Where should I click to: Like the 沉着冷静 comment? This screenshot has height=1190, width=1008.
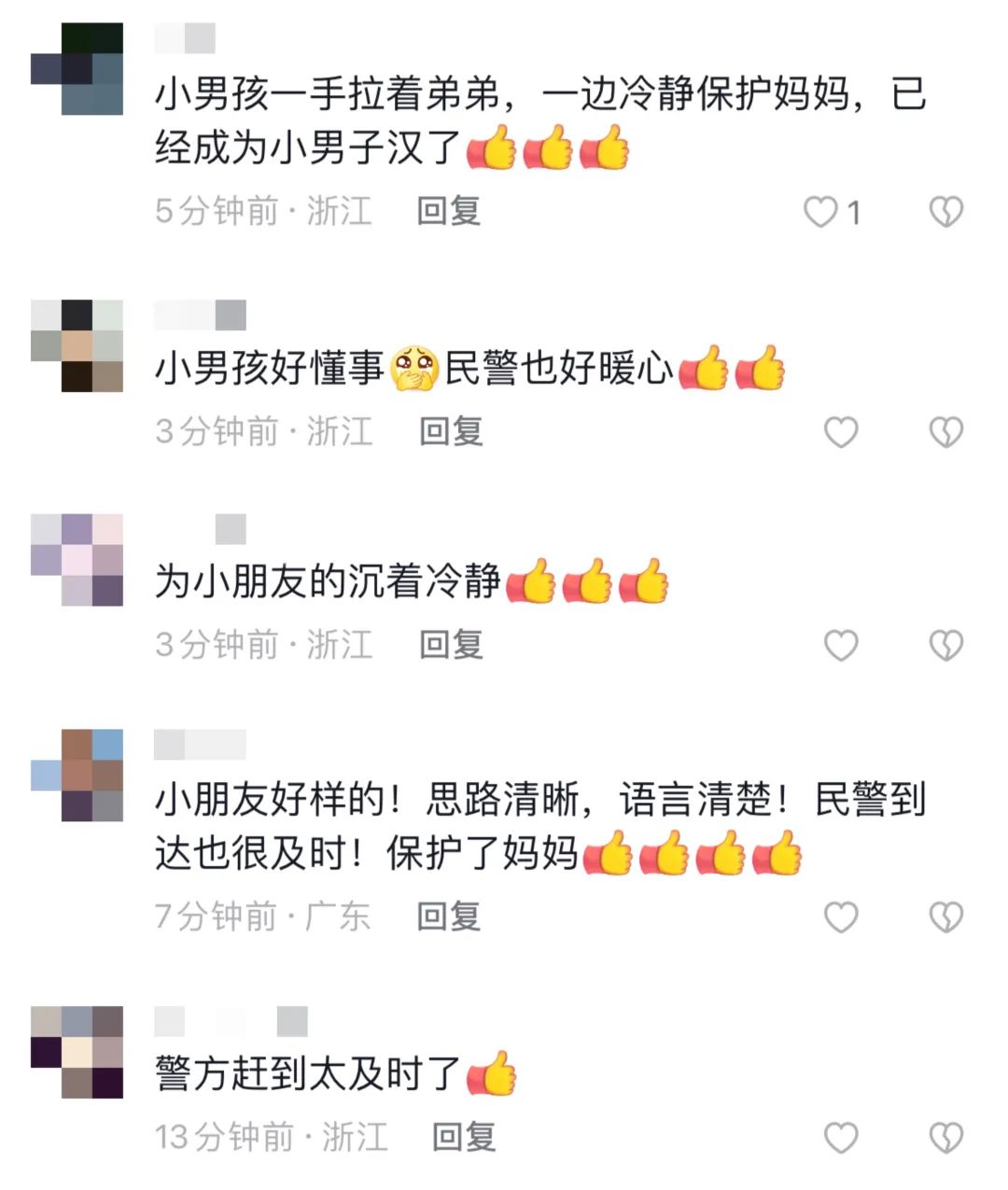pyautogui.click(x=841, y=645)
